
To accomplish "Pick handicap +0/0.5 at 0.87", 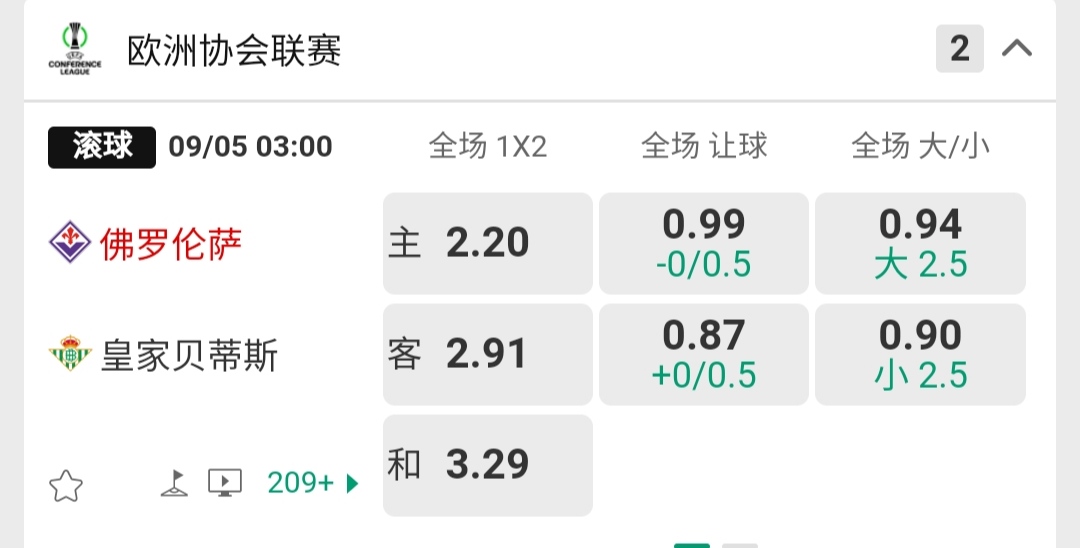I will click(703, 354).
